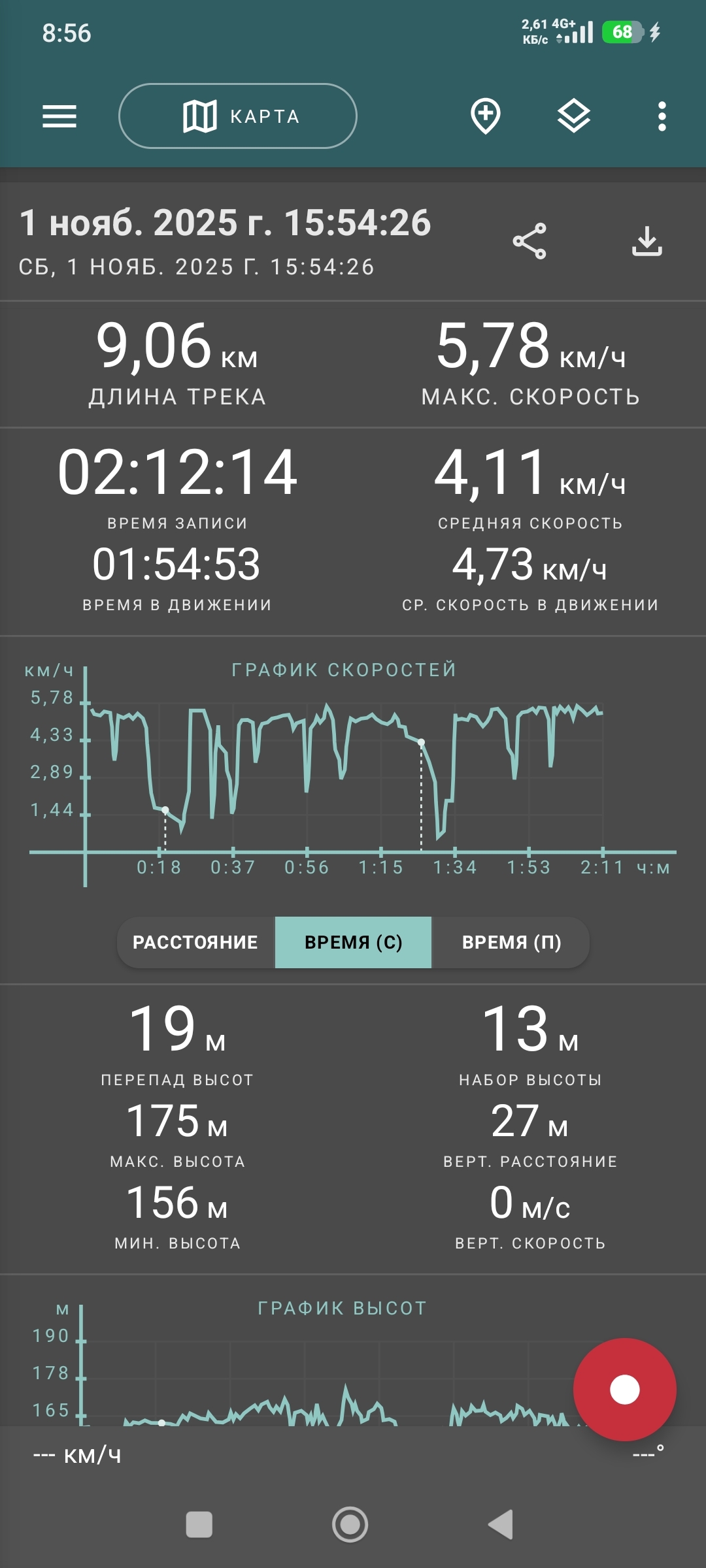Open the map layers selector
The width and height of the screenshot is (706, 1568).
(x=573, y=116)
